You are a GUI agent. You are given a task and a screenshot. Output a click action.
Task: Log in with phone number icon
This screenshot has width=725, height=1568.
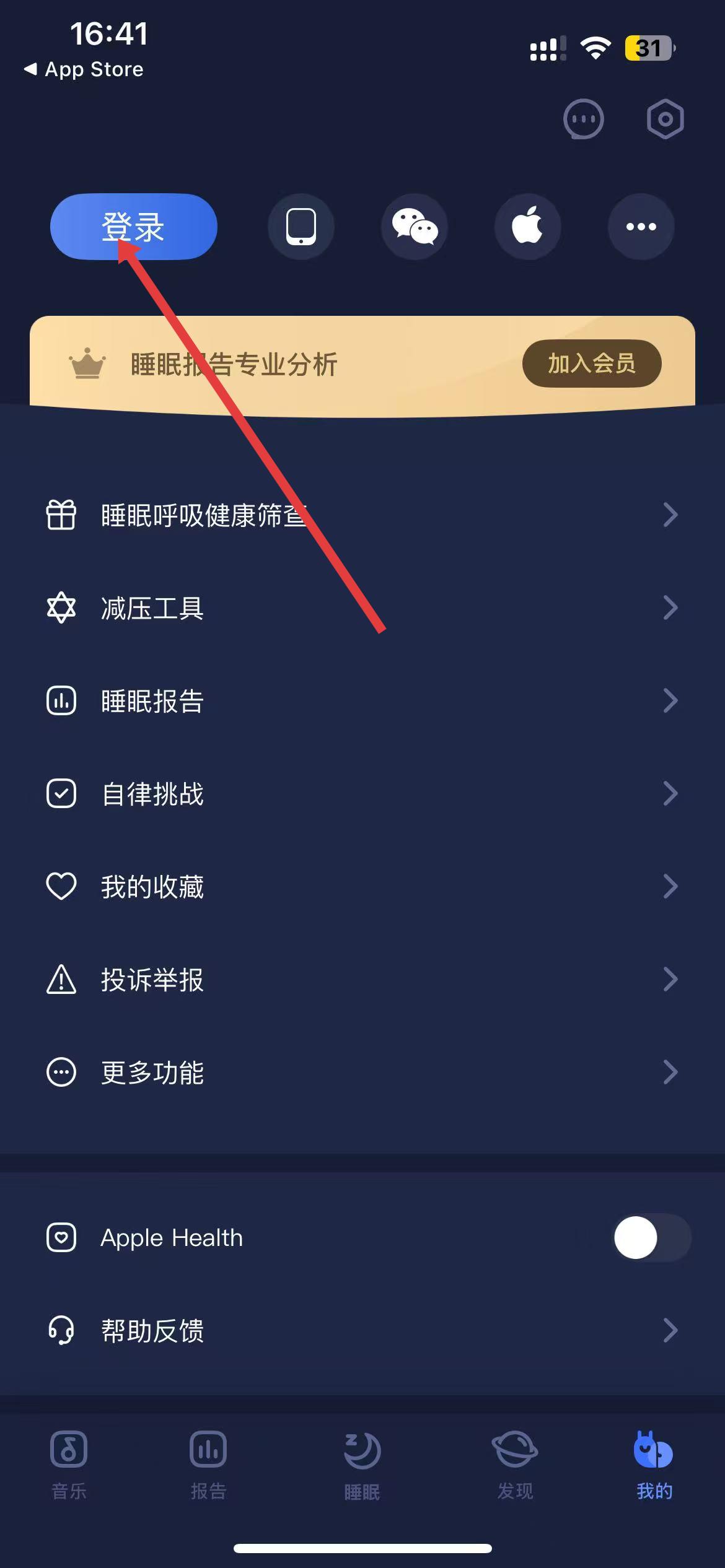tap(301, 227)
